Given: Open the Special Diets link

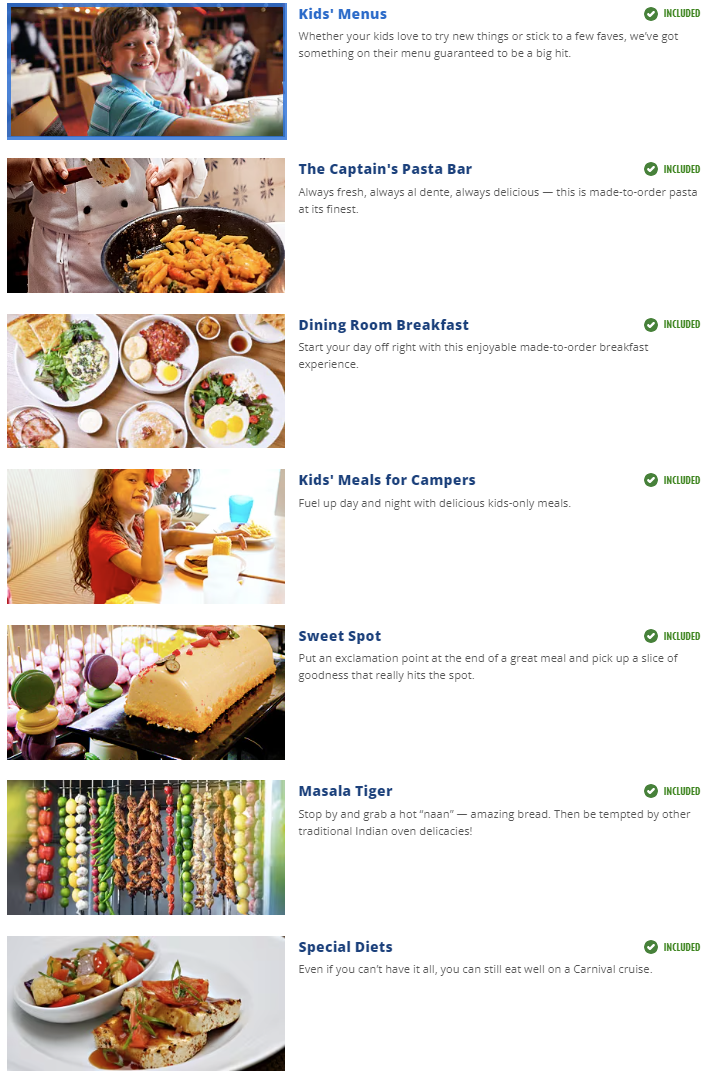Looking at the screenshot, I should coord(345,947).
